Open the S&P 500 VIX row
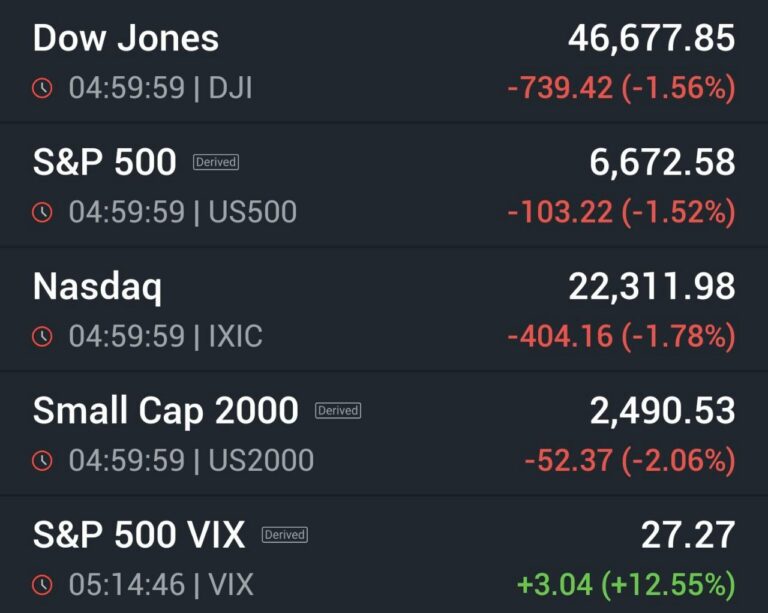This screenshot has height=613, width=768. [384, 558]
